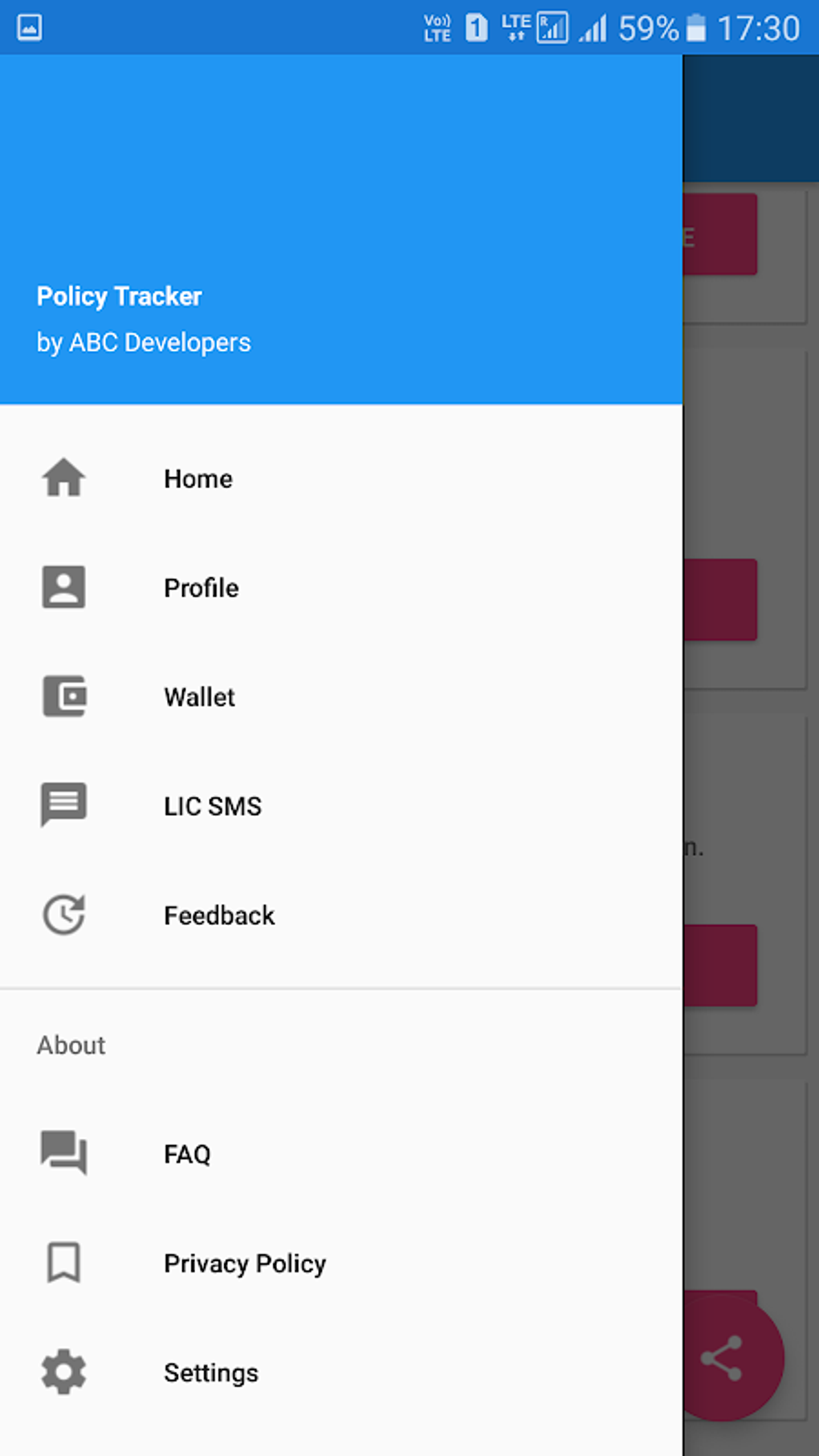Image resolution: width=819 pixels, height=1456 pixels.
Task: Select LIC SMS in the drawer
Action: (213, 805)
